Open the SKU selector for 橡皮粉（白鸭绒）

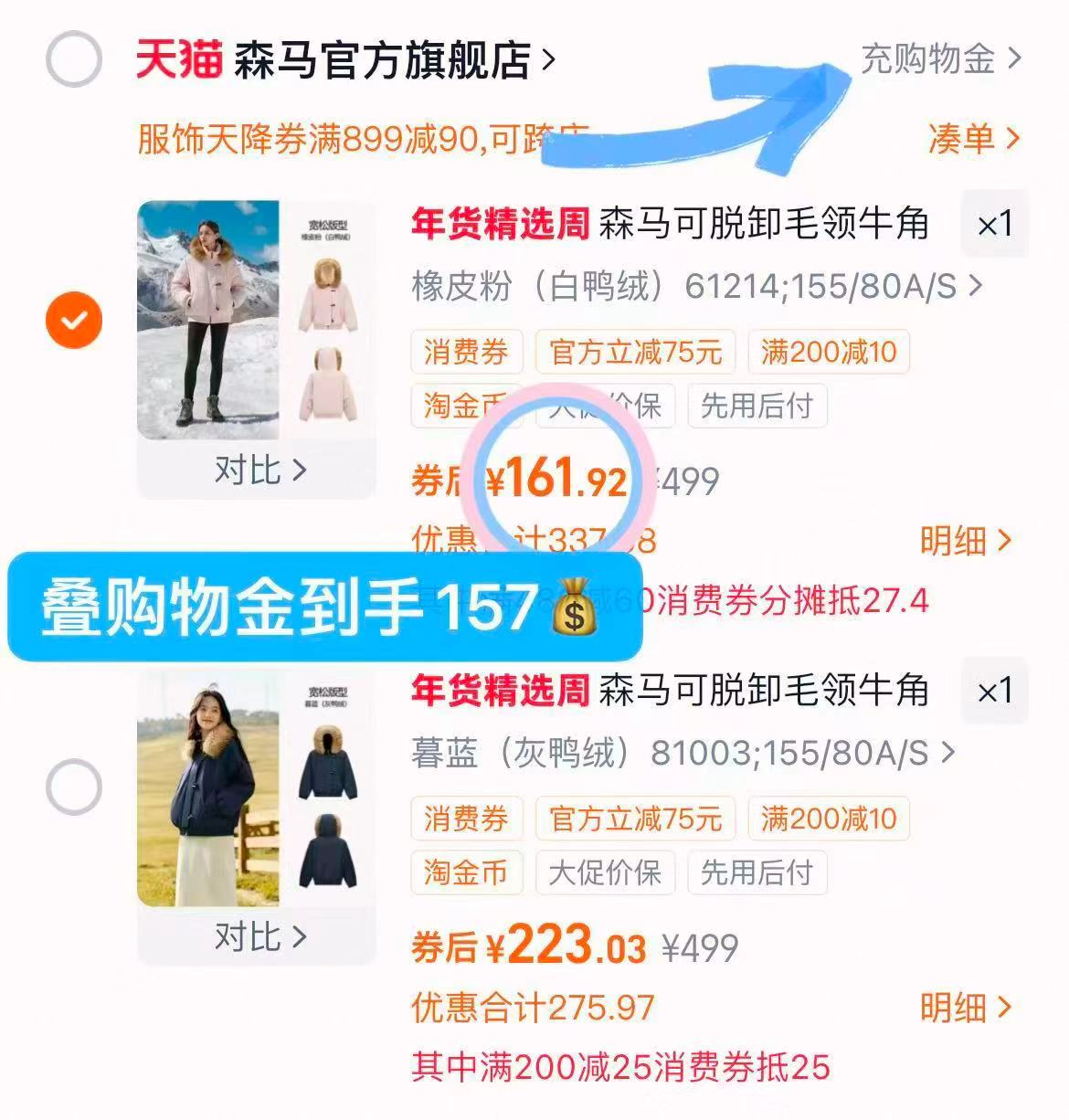tap(694, 287)
